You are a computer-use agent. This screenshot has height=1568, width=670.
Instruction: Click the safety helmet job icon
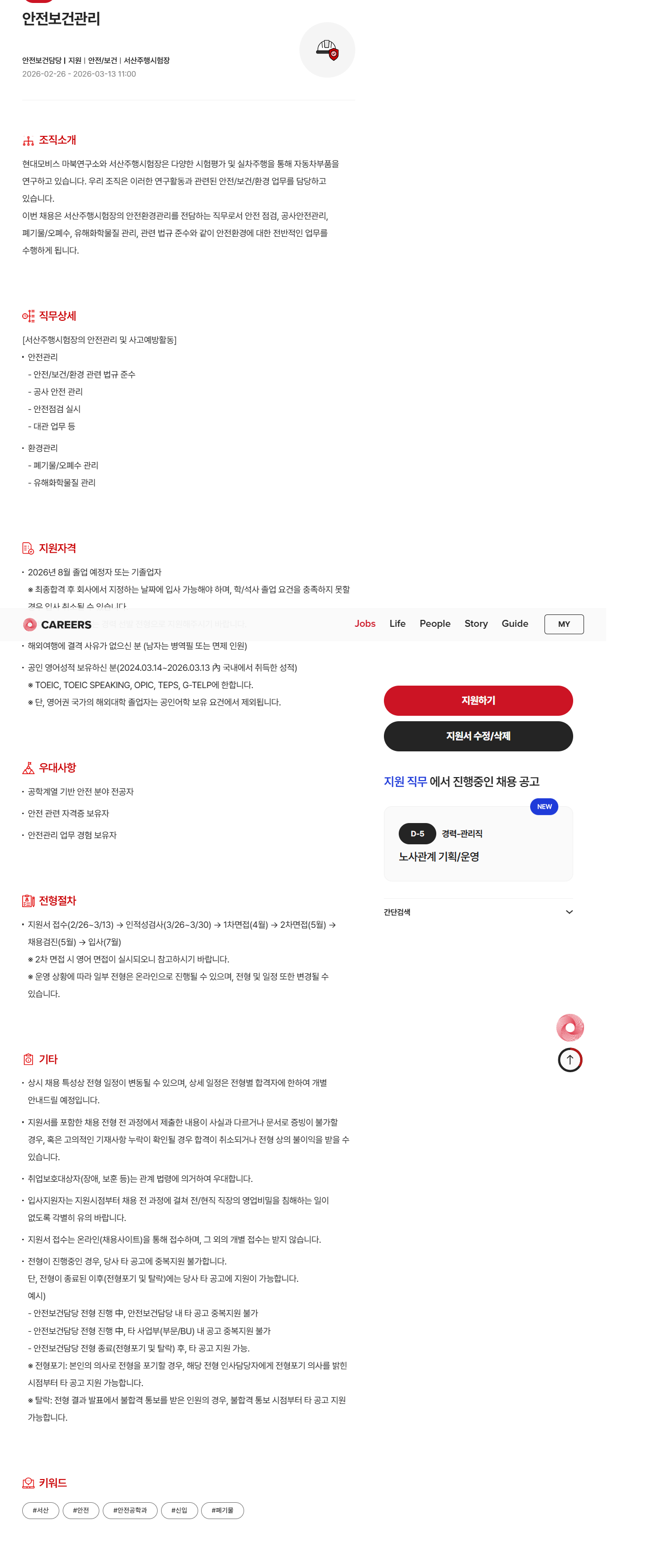(329, 50)
